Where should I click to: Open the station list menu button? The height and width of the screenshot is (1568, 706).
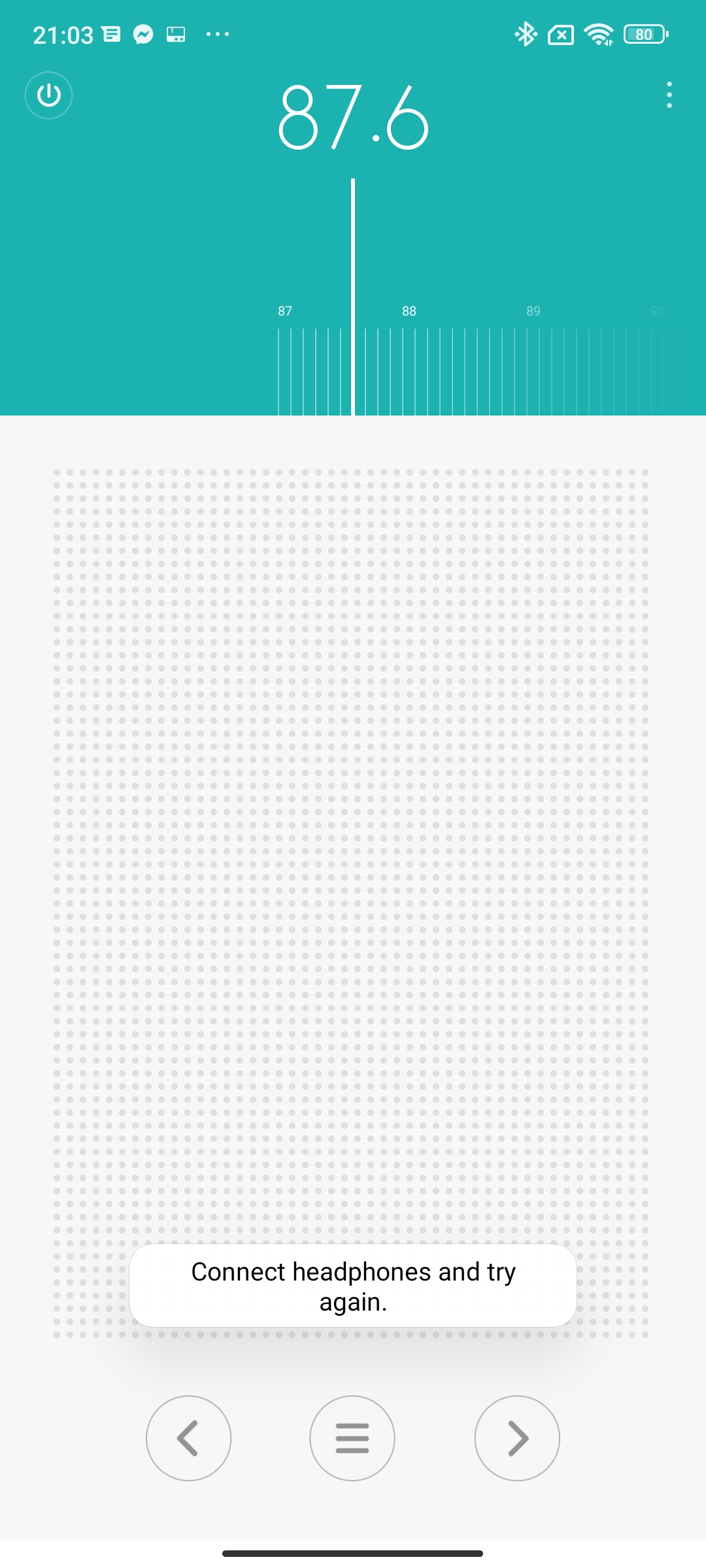(x=352, y=1438)
